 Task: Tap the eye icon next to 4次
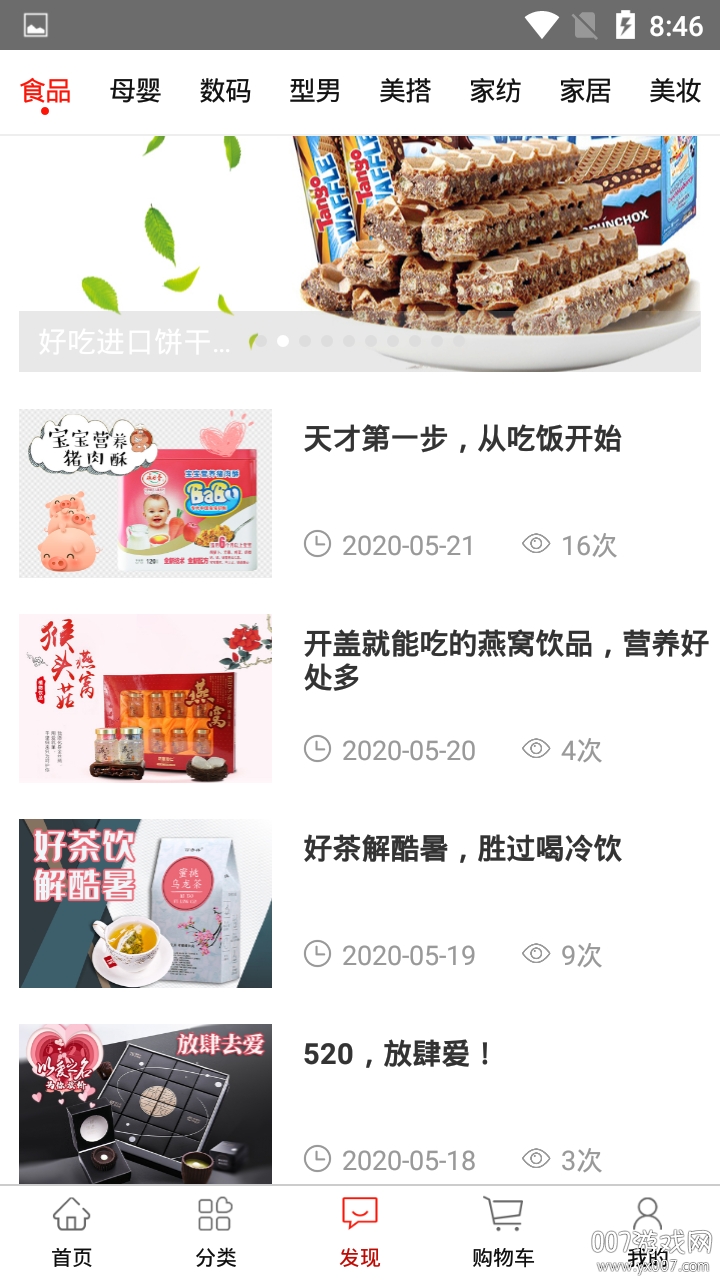click(x=537, y=750)
